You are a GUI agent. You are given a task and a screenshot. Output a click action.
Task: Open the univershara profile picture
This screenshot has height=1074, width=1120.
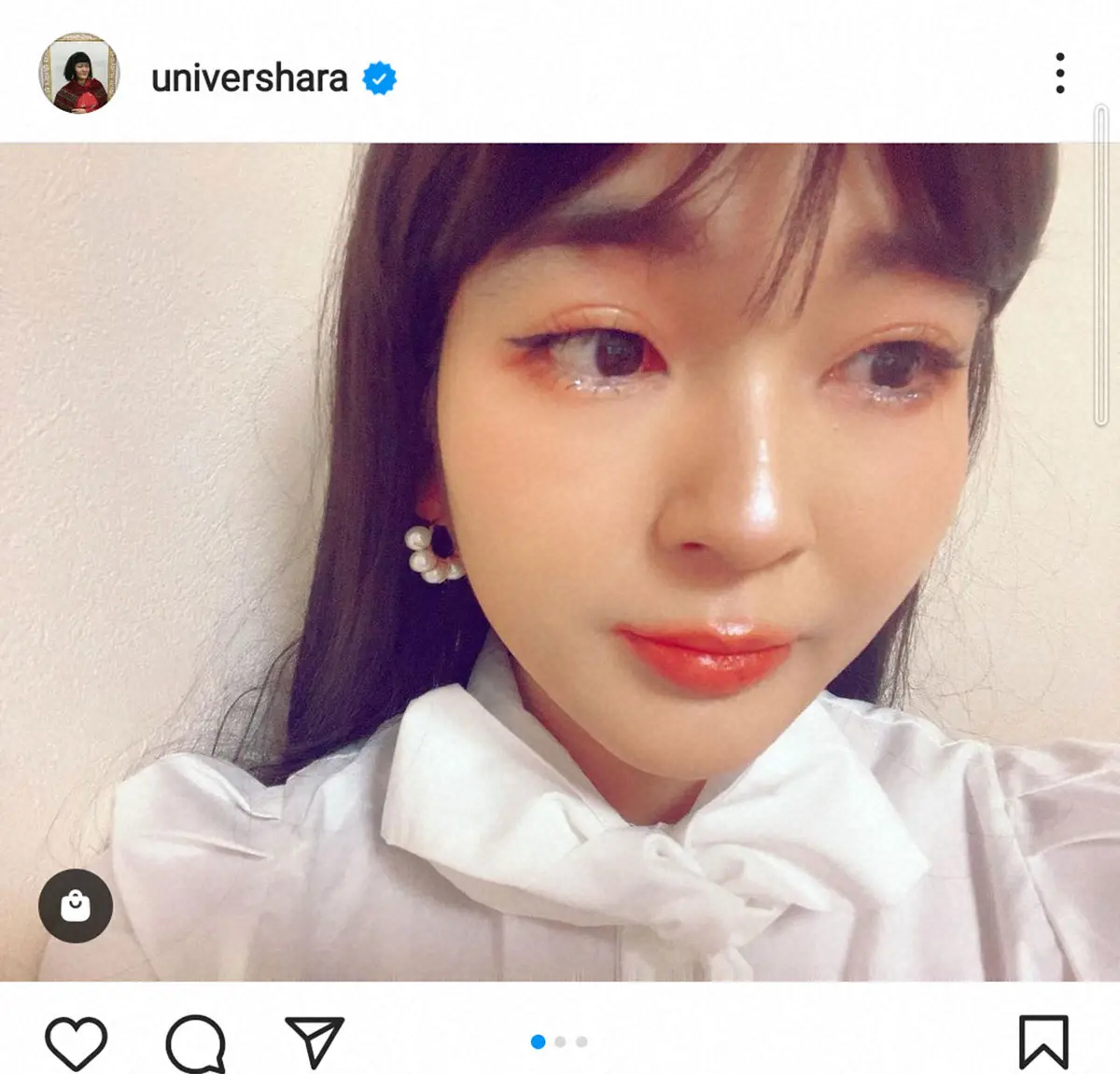(x=79, y=74)
